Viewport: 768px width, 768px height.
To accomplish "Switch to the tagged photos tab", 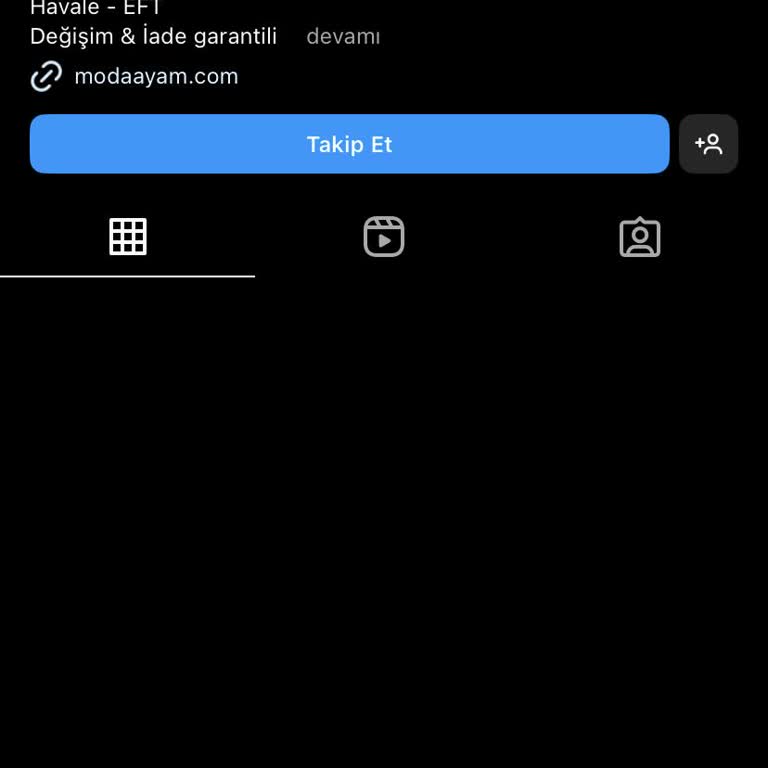I will coord(640,237).
